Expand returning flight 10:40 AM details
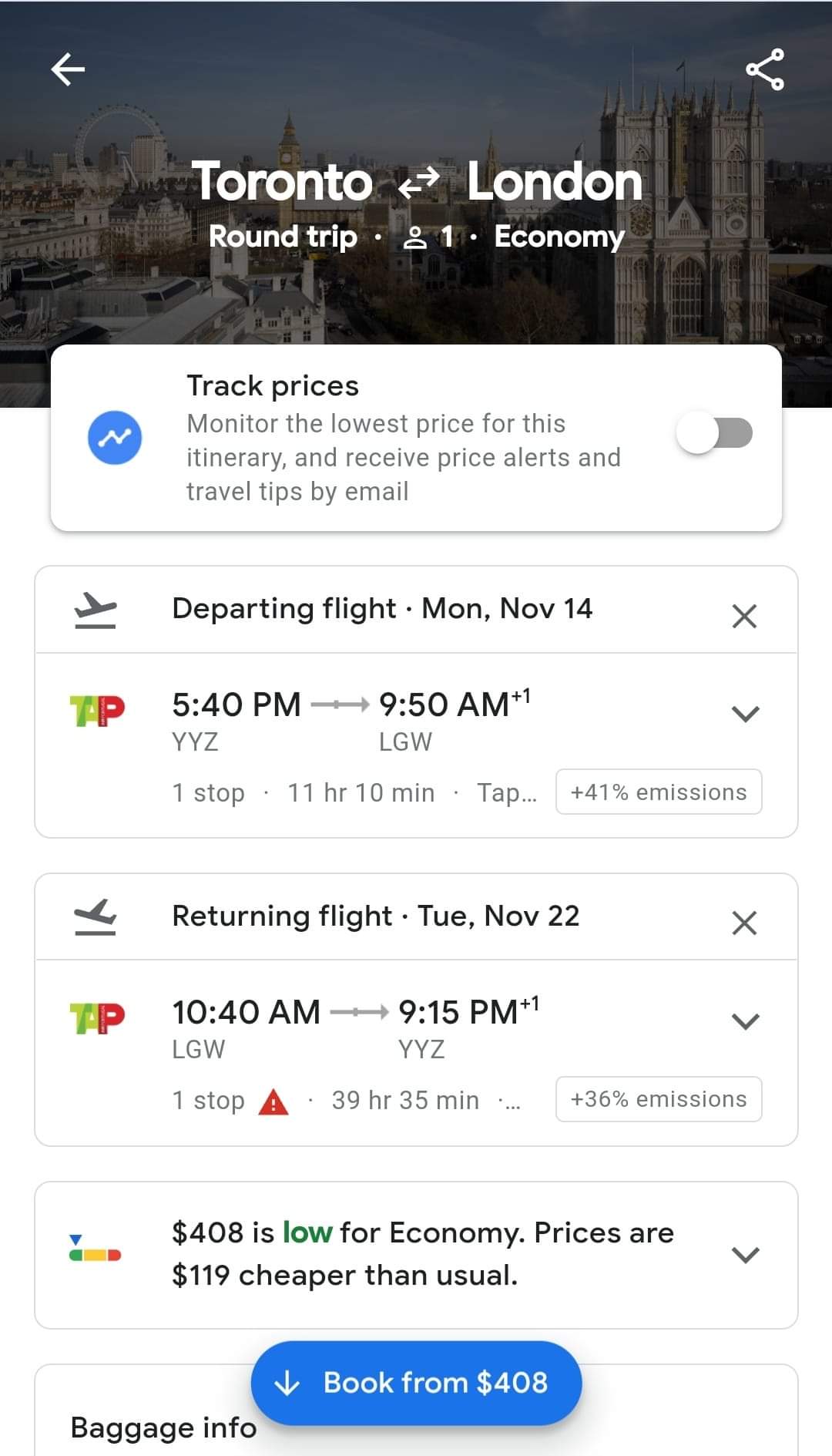 (x=745, y=1021)
